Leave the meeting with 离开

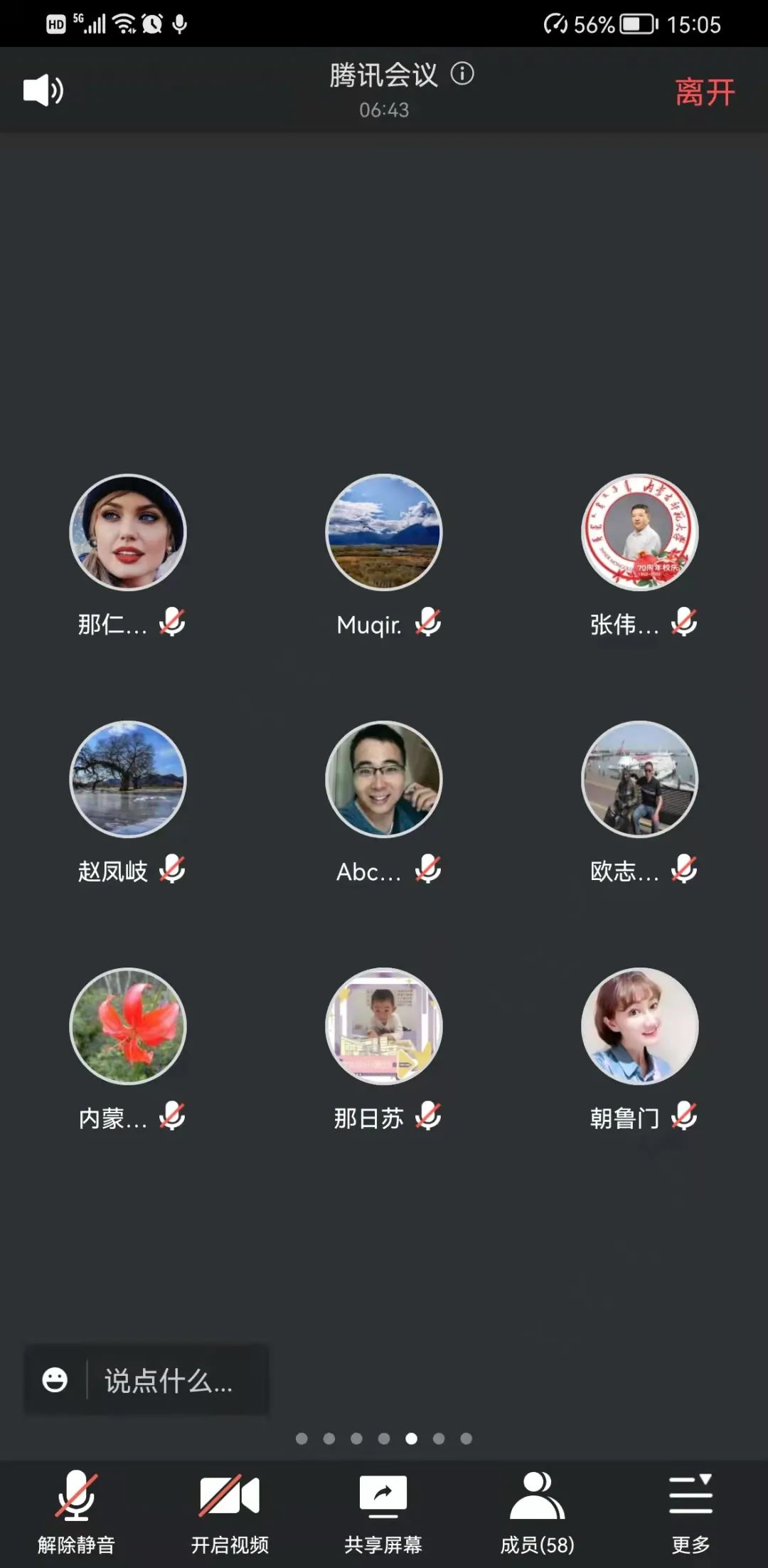(x=704, y=92)
